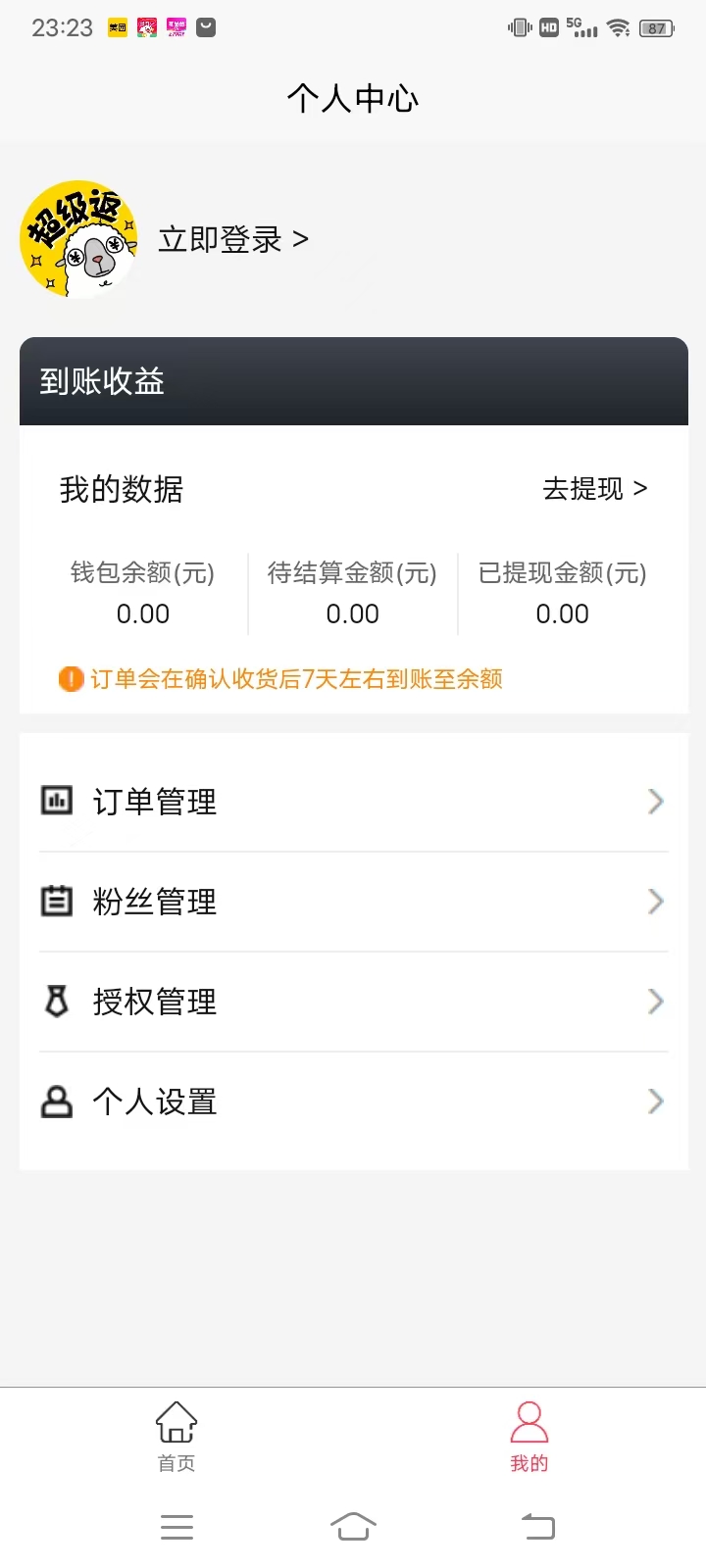The width and height of the screenshot is (706, 1568).
Task: Open 去提现 withdrawal link
Action: (x=596, y=489)
